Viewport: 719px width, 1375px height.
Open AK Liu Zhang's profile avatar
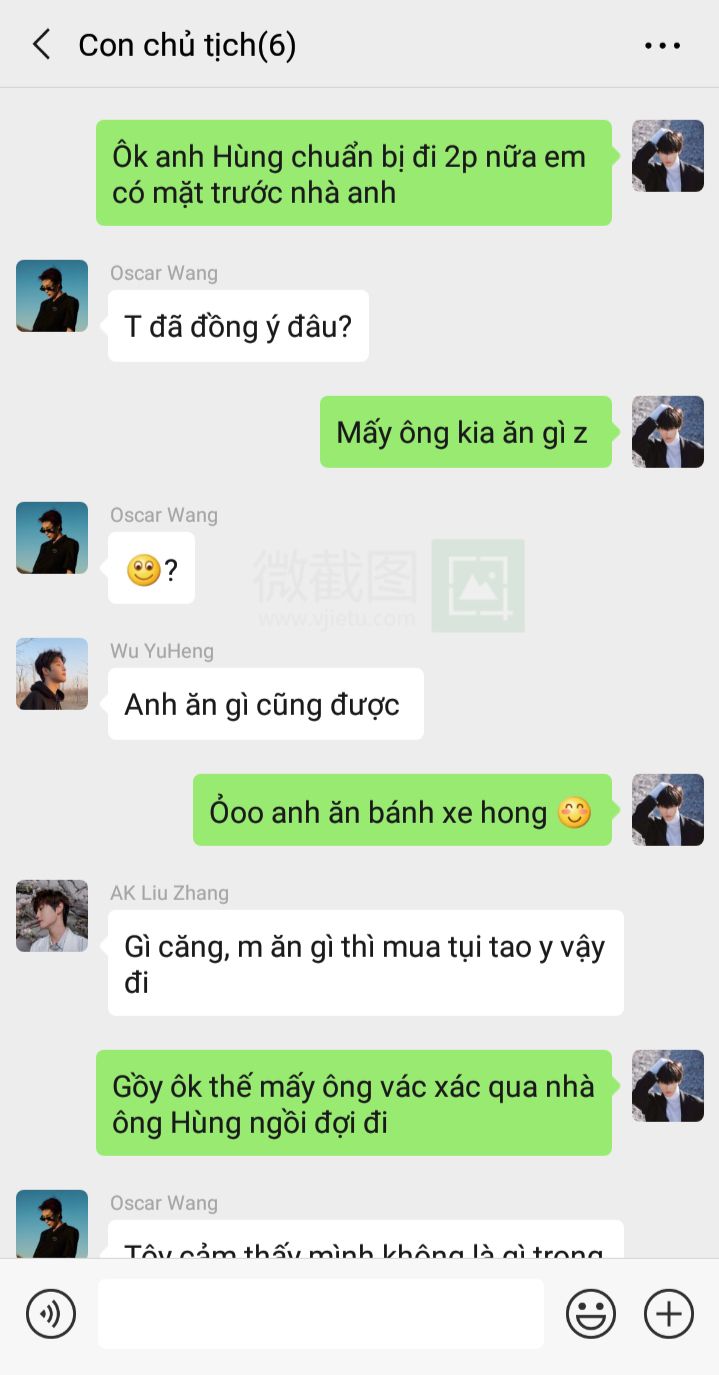click(x=52, y=916)
